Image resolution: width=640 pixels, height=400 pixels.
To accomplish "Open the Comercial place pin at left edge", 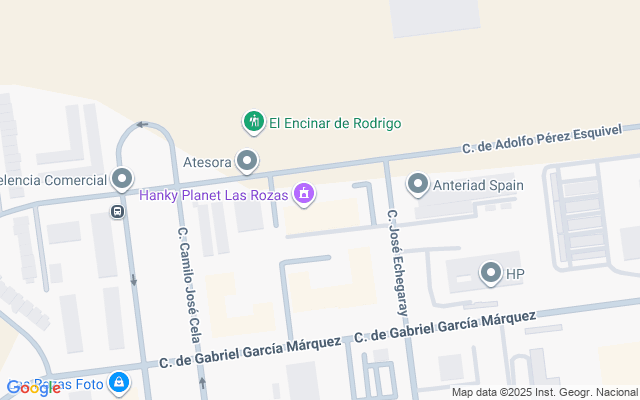I will pos(122,180).
